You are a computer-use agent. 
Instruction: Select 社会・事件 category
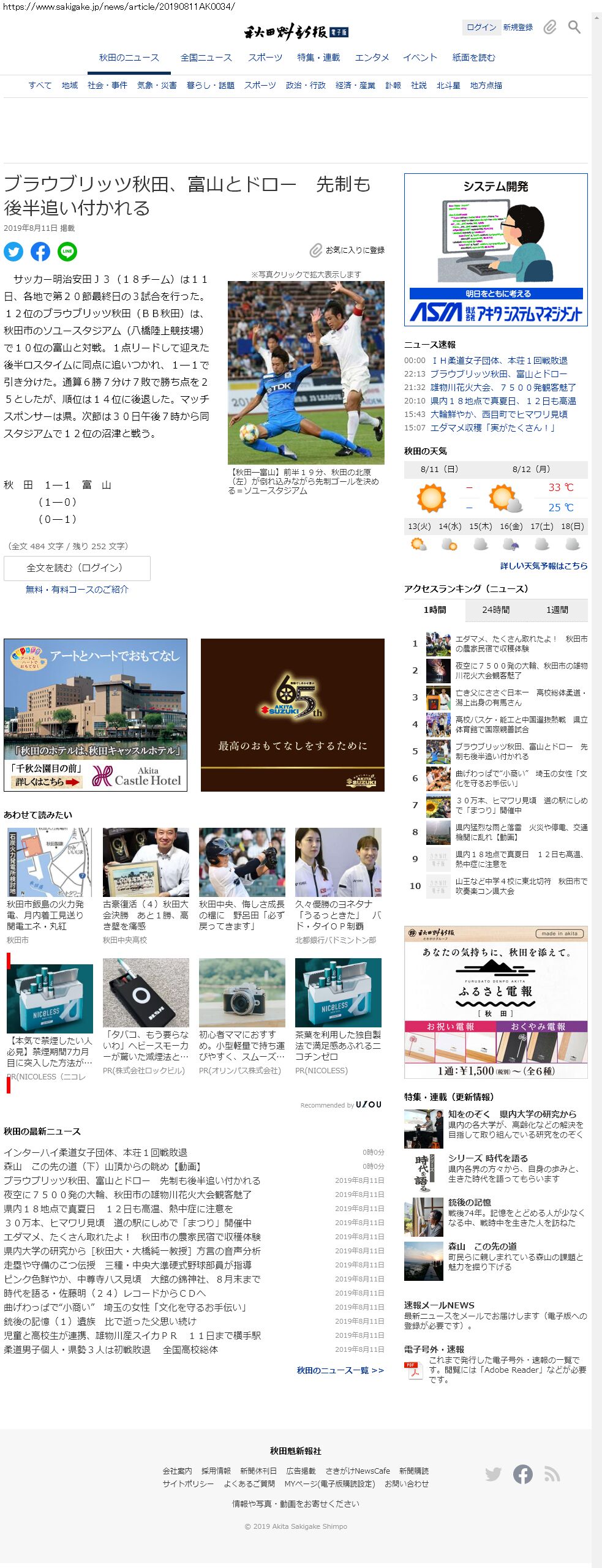tap(107, 85)
